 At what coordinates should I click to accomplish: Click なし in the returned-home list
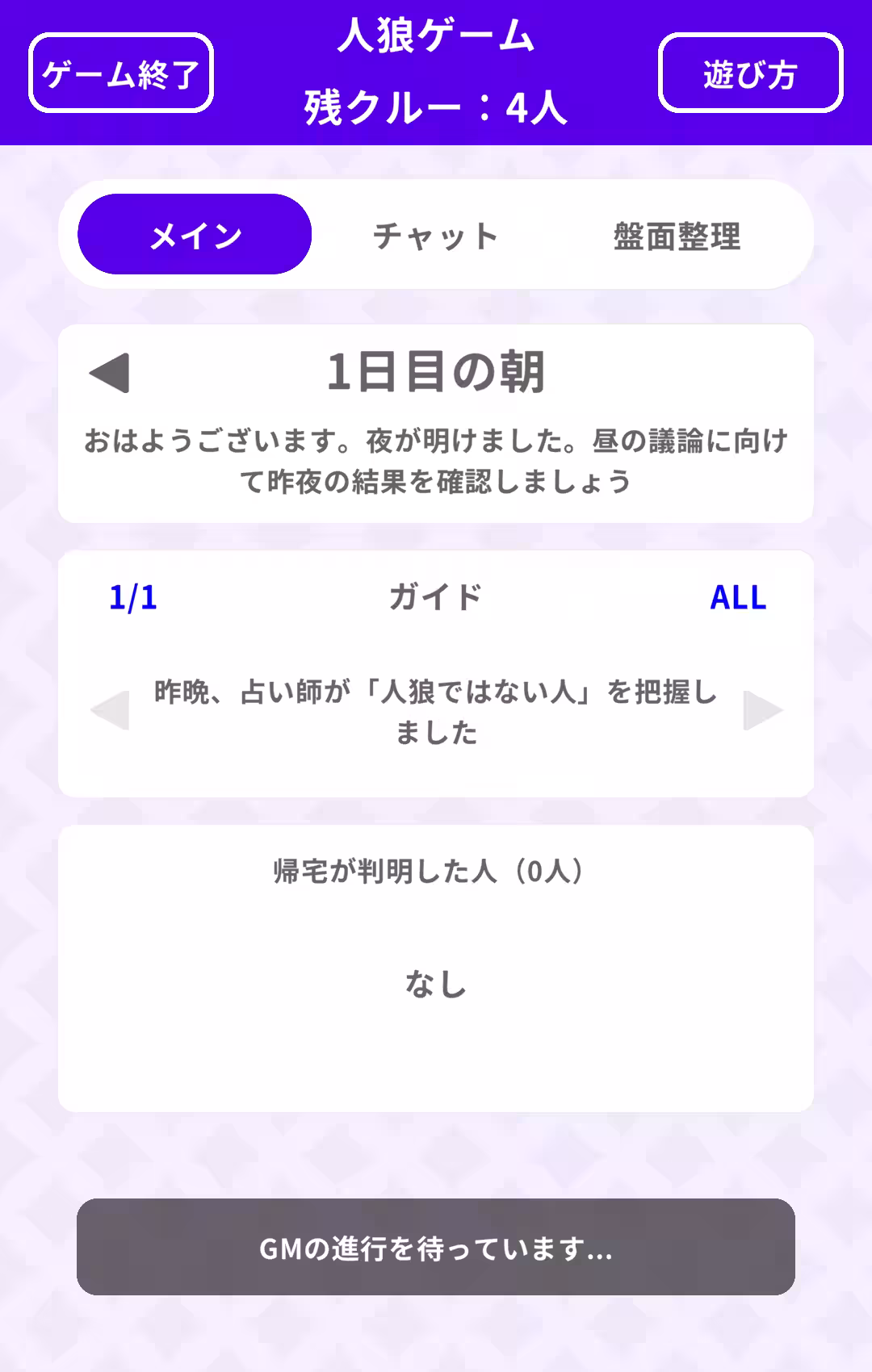(x=434, y=983)
